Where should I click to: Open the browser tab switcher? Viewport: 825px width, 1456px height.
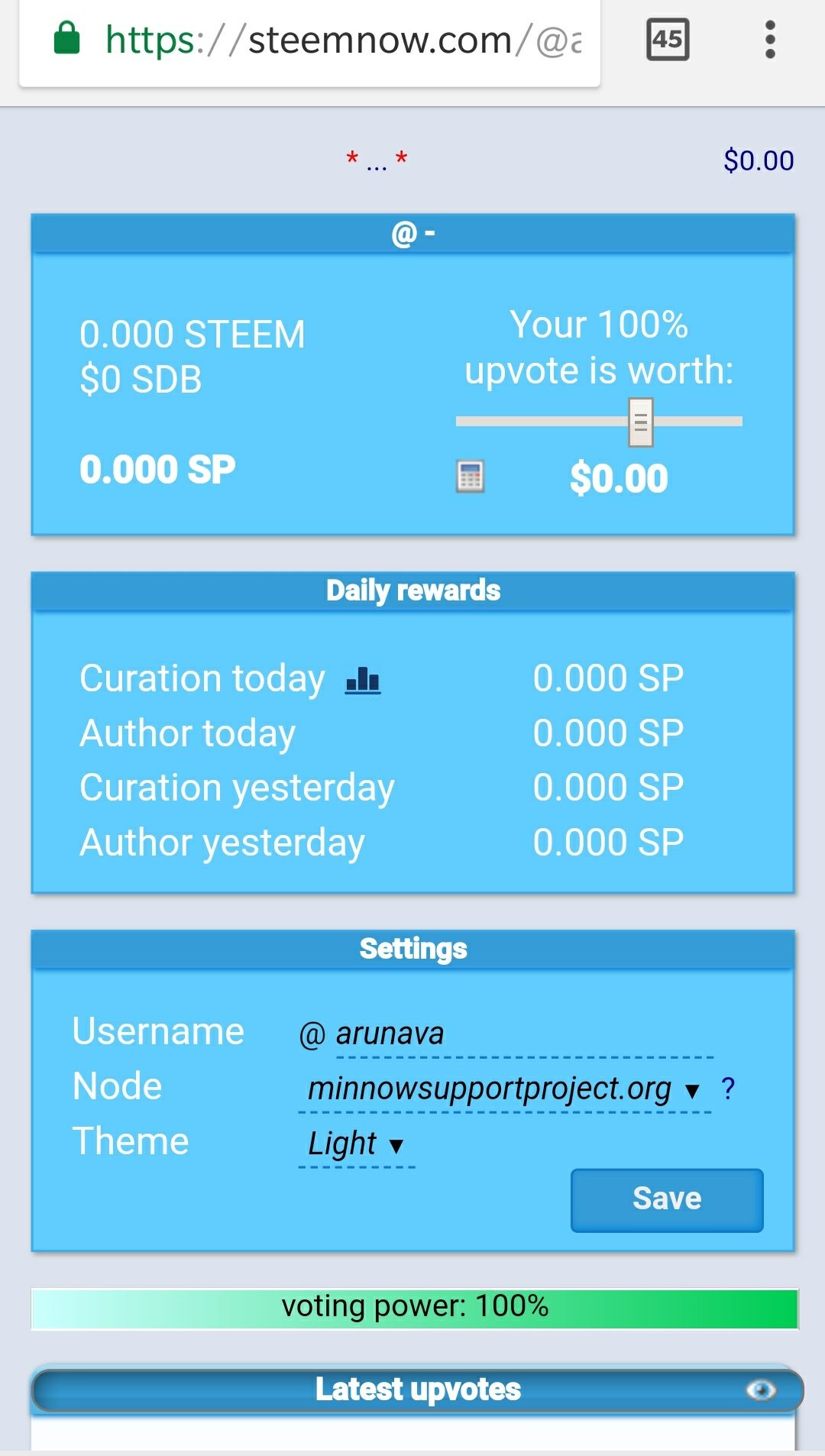(668, 40)
